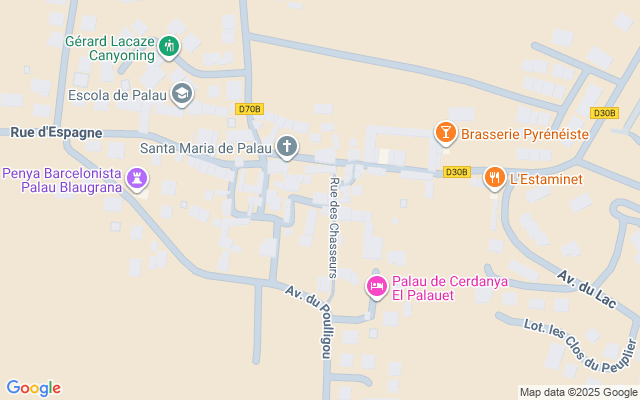Open the Brasserie Pyrénéiste bar marker
The image size is (640, 400).
tap(445, 132)
